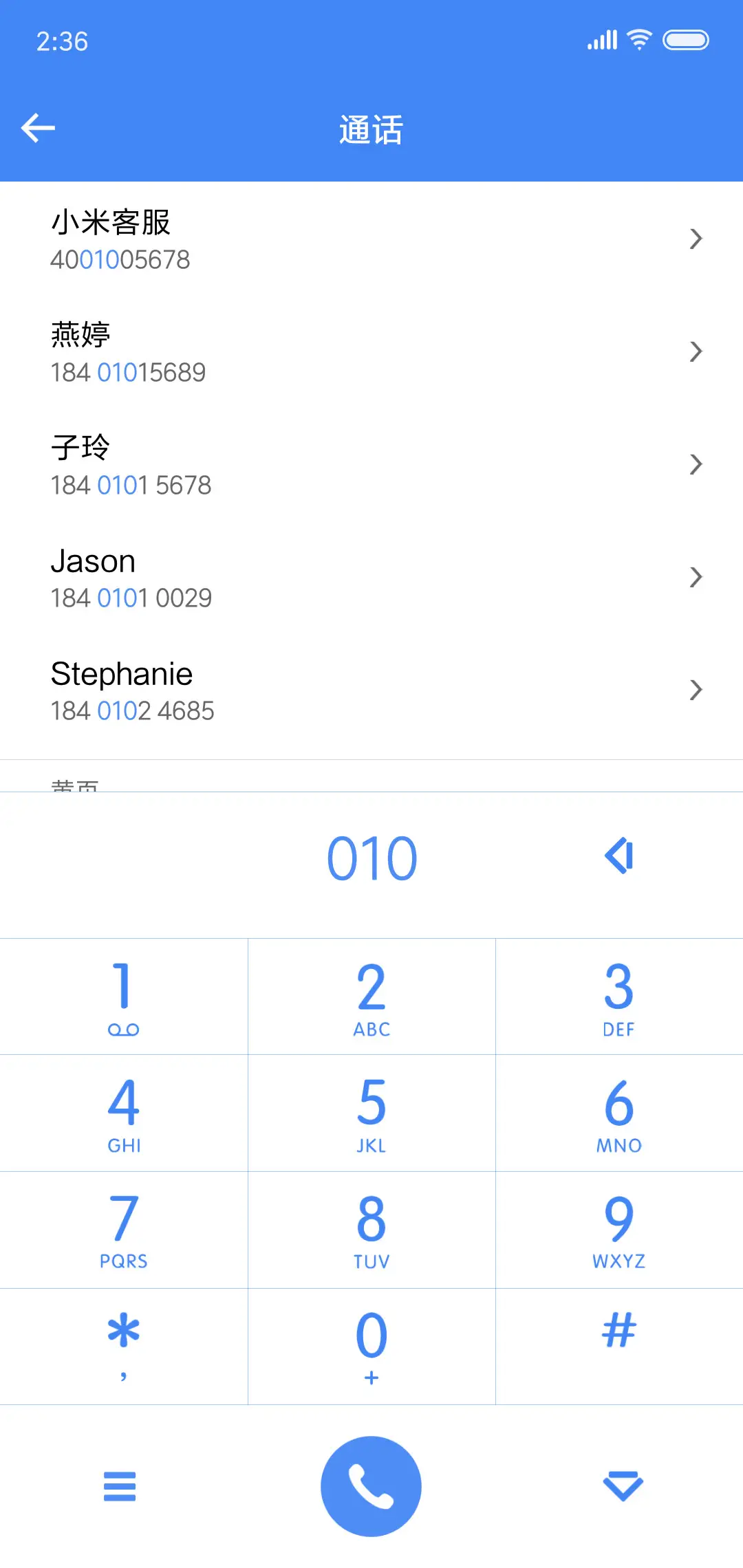Viewport: 743px width, 1568px height.
Task: Open Jason's call details via right chevron
Action: tap(696, 577)
